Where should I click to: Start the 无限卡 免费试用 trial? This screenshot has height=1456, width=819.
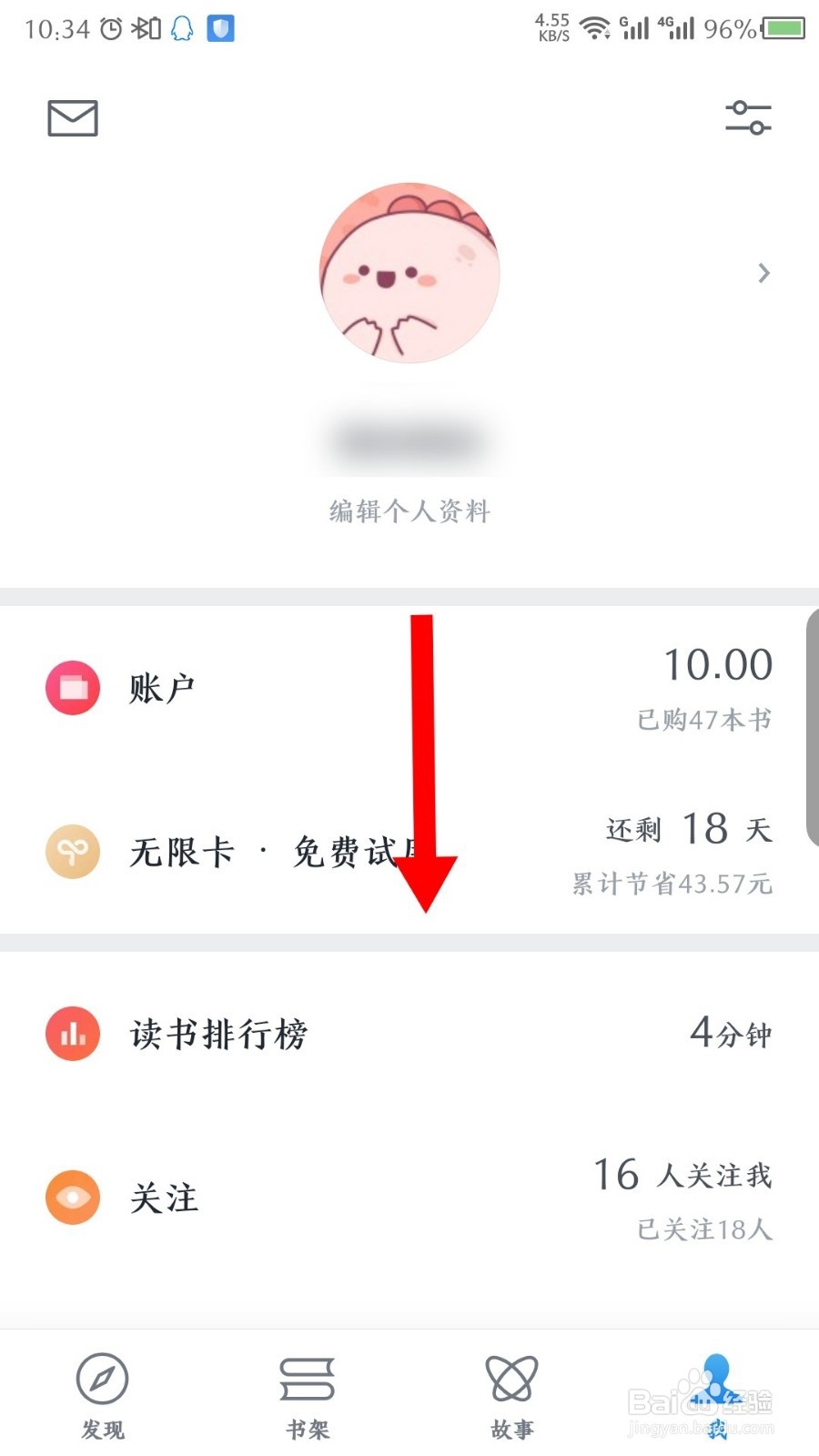pos(273,852)
